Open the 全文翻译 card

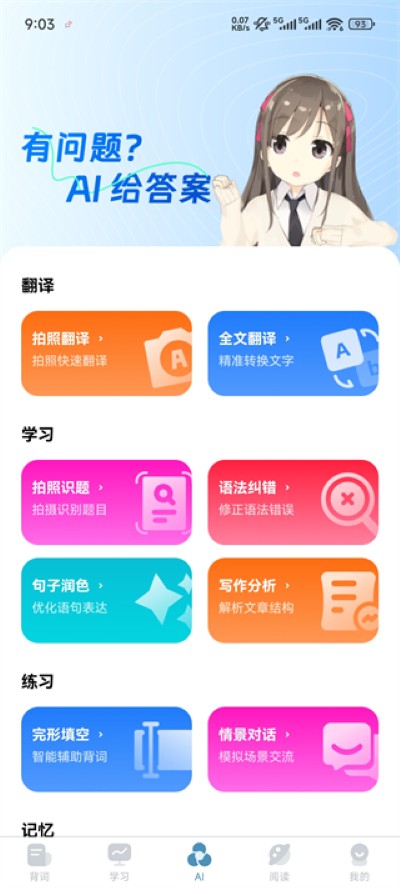click(293, 353)
